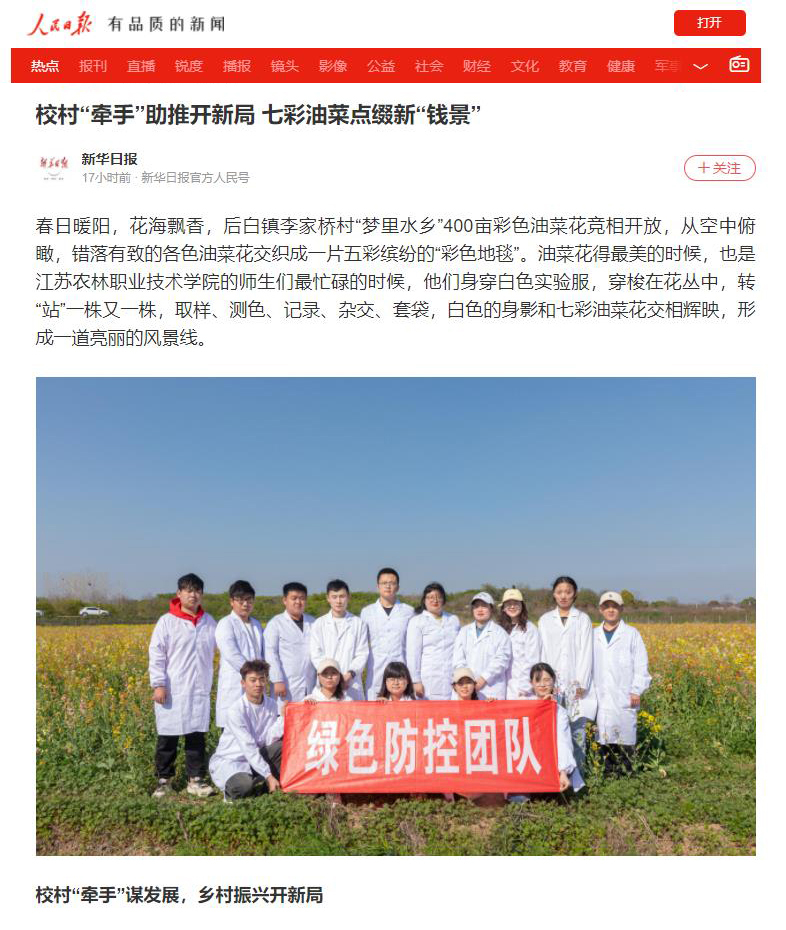Expand the channel list chevron
The width and height of the screenshot is (786, 930).
pyautogui.click(x=700, y=66)
